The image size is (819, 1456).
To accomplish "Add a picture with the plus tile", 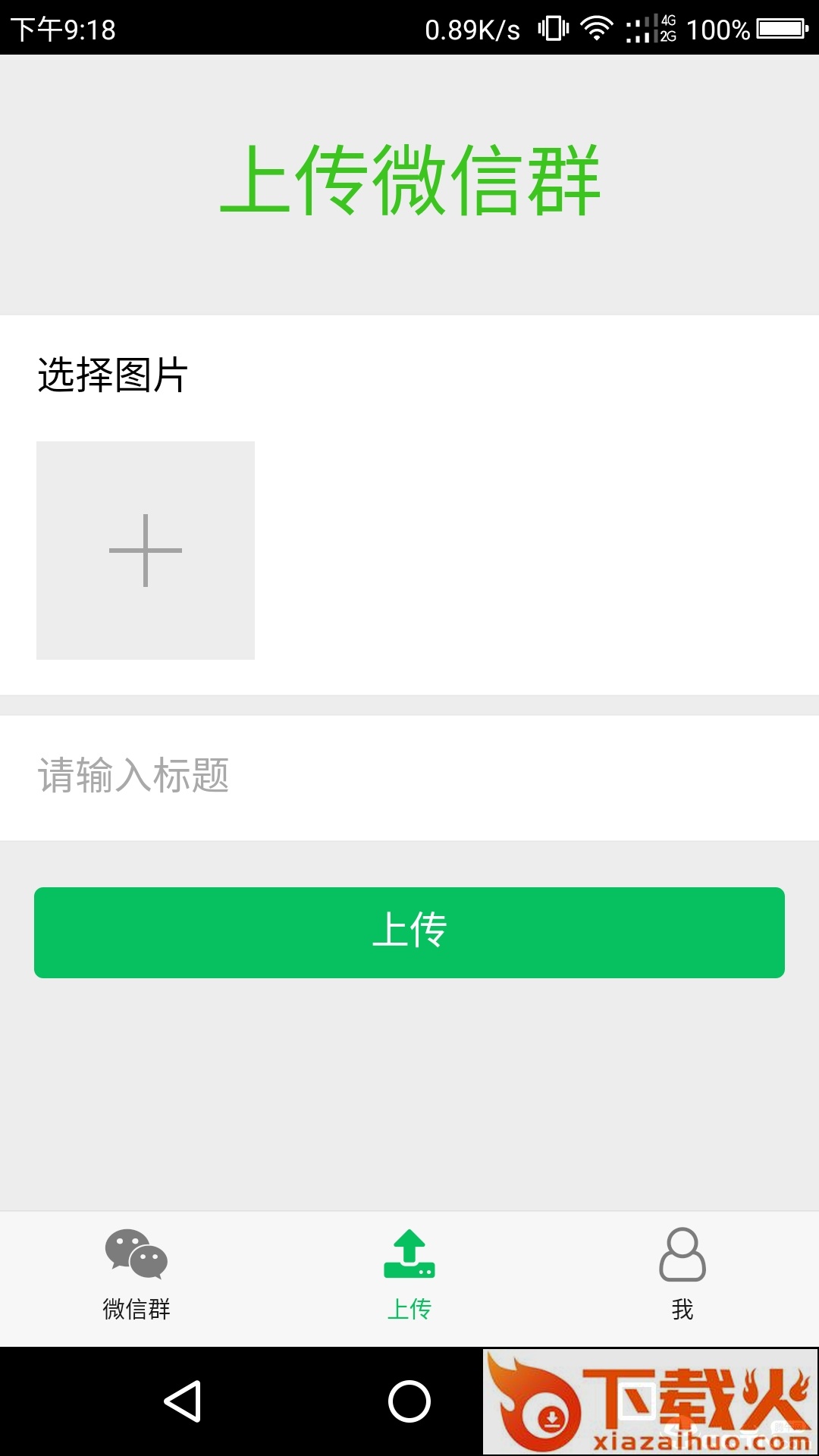I will pyautogui.click(x=145, y=550).
